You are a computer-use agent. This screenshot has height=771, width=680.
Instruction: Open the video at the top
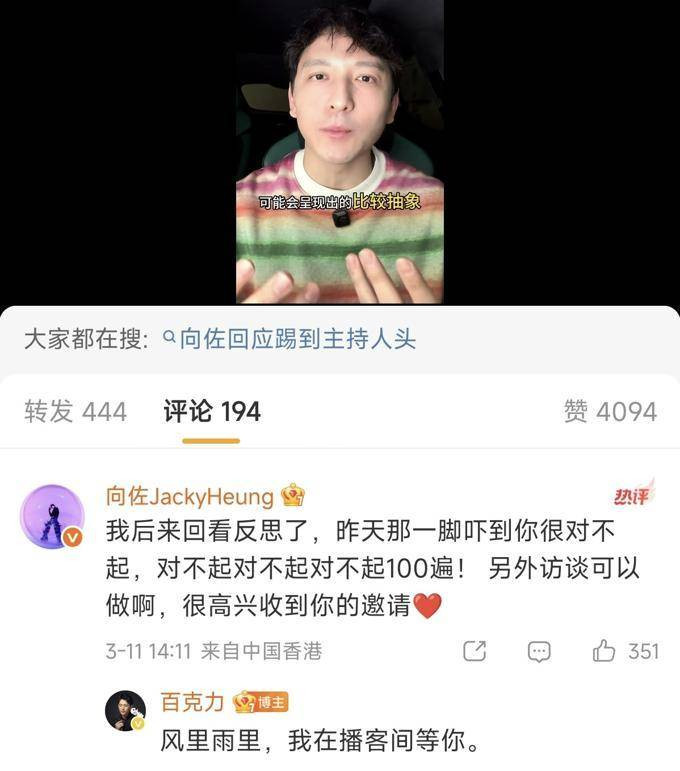pos(339,150)
